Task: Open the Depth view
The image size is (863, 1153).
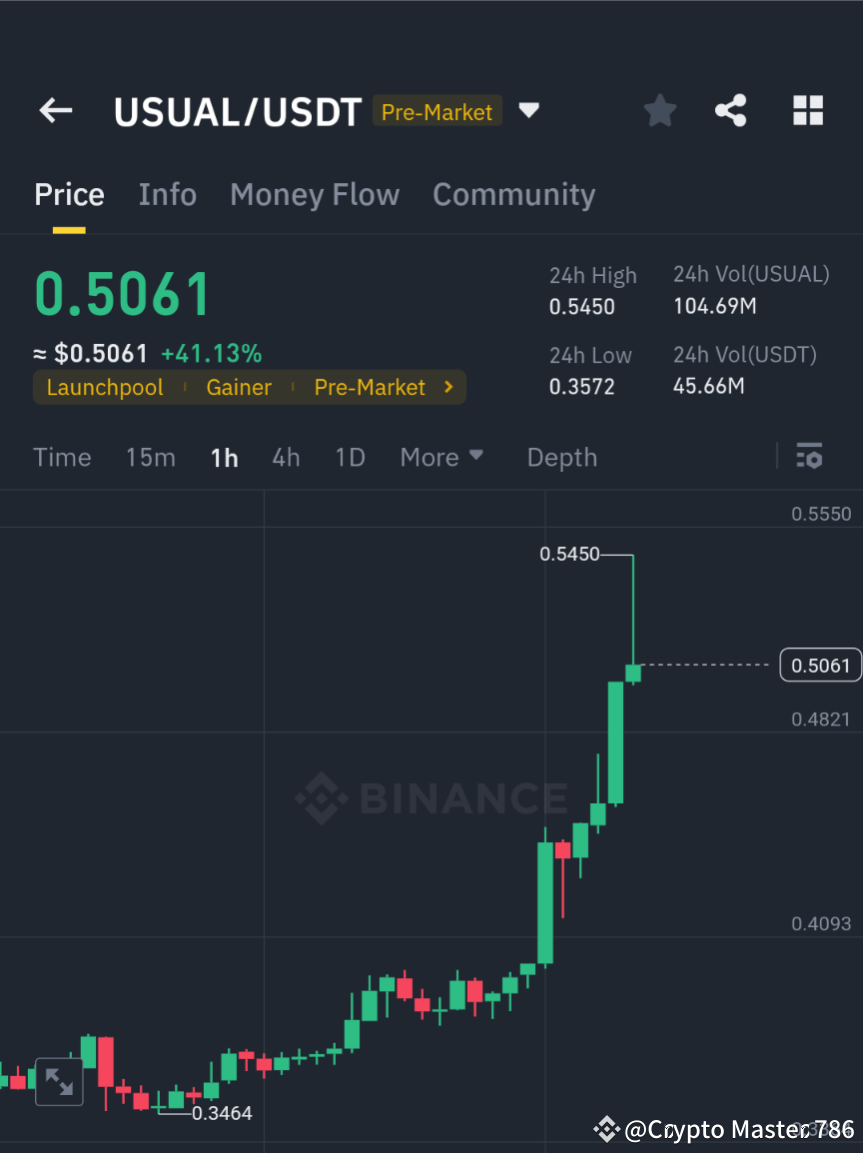Action: (x=561, y=457)
